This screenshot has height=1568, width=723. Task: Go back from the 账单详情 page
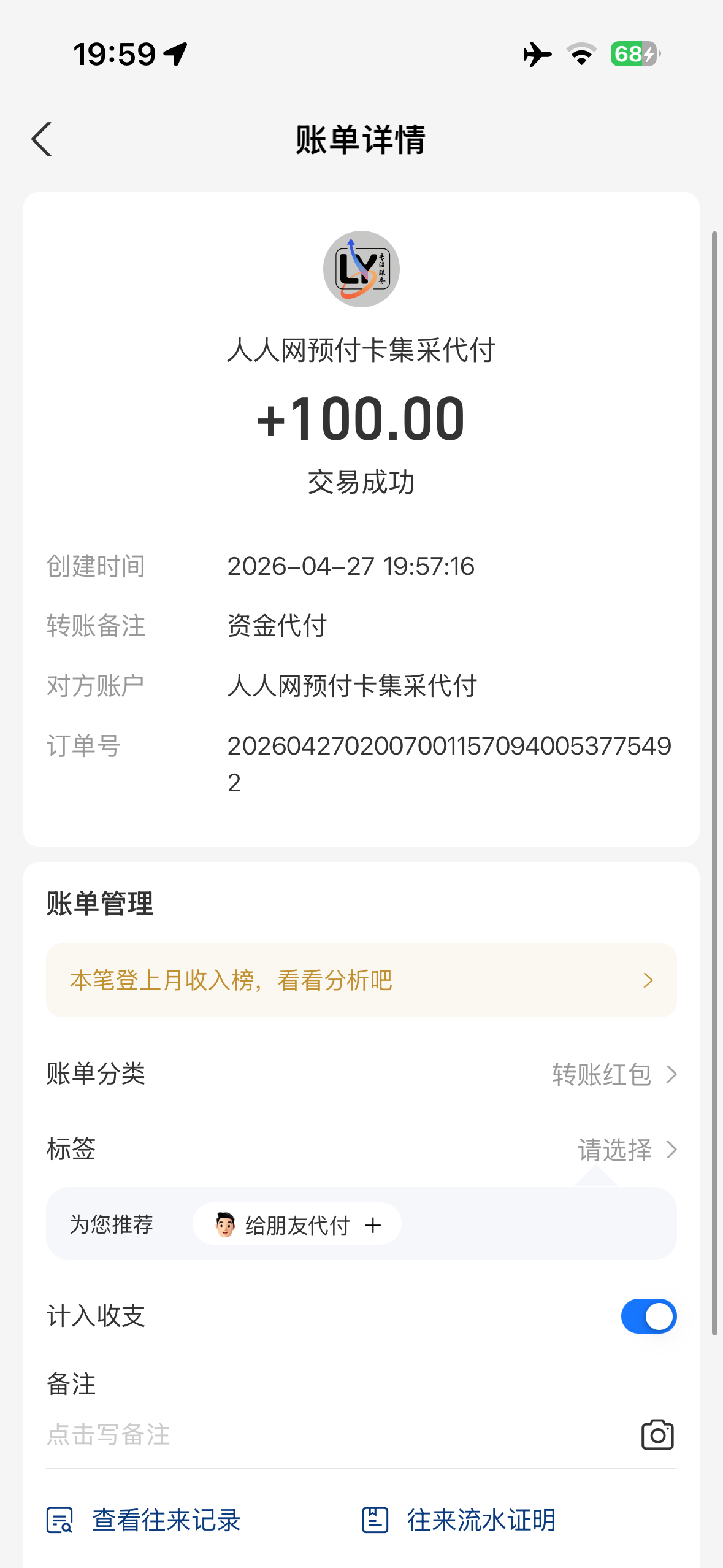coord(42,139)
